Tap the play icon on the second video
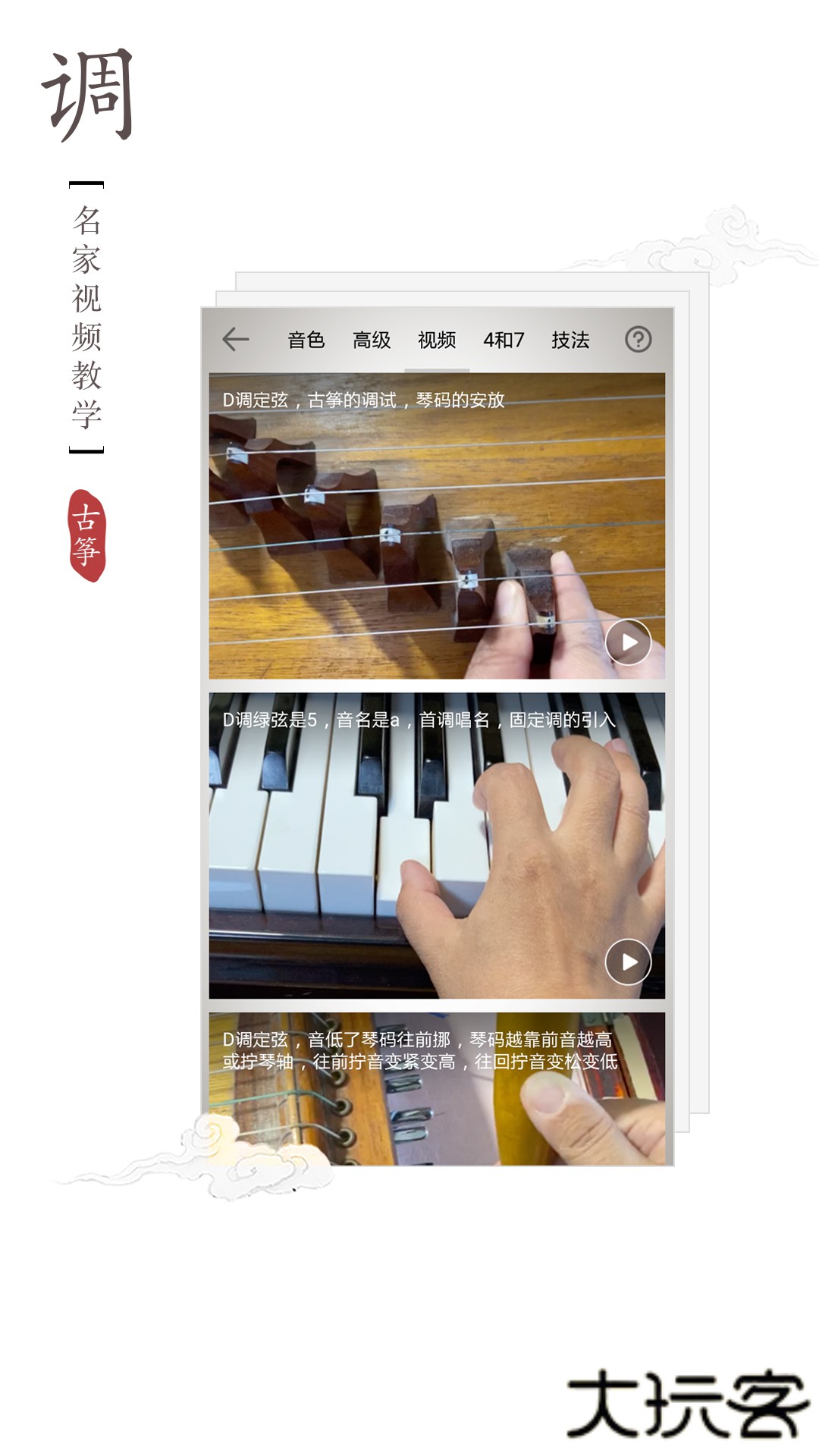The image size is (819, 1456). click(626, 960)
